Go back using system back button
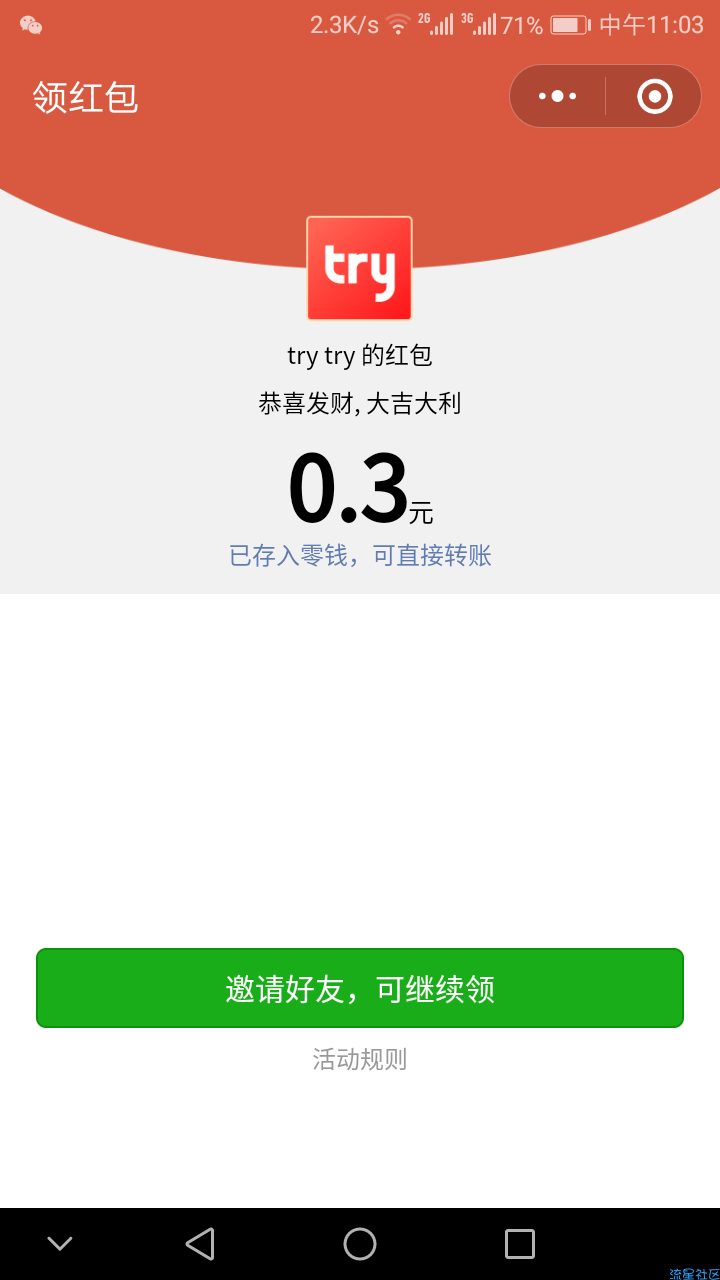 [200, 1244]
